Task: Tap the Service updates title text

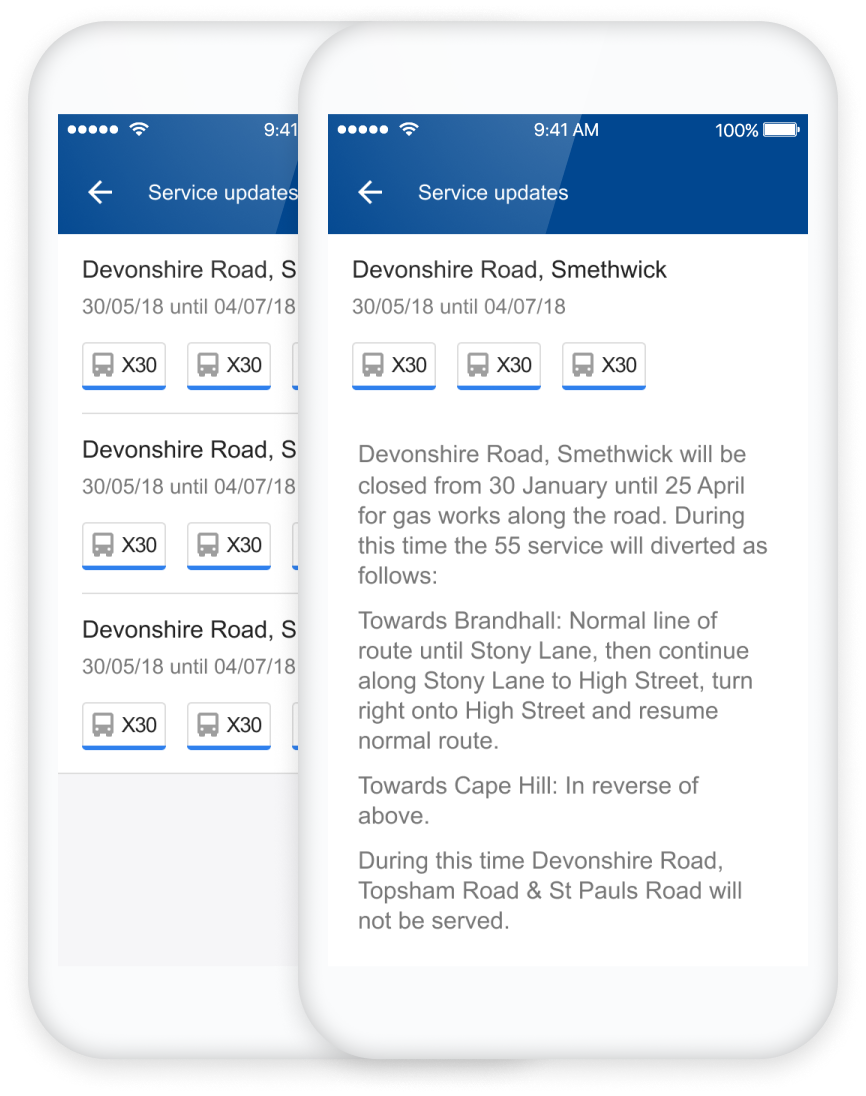Action: [x=493, y=191]
